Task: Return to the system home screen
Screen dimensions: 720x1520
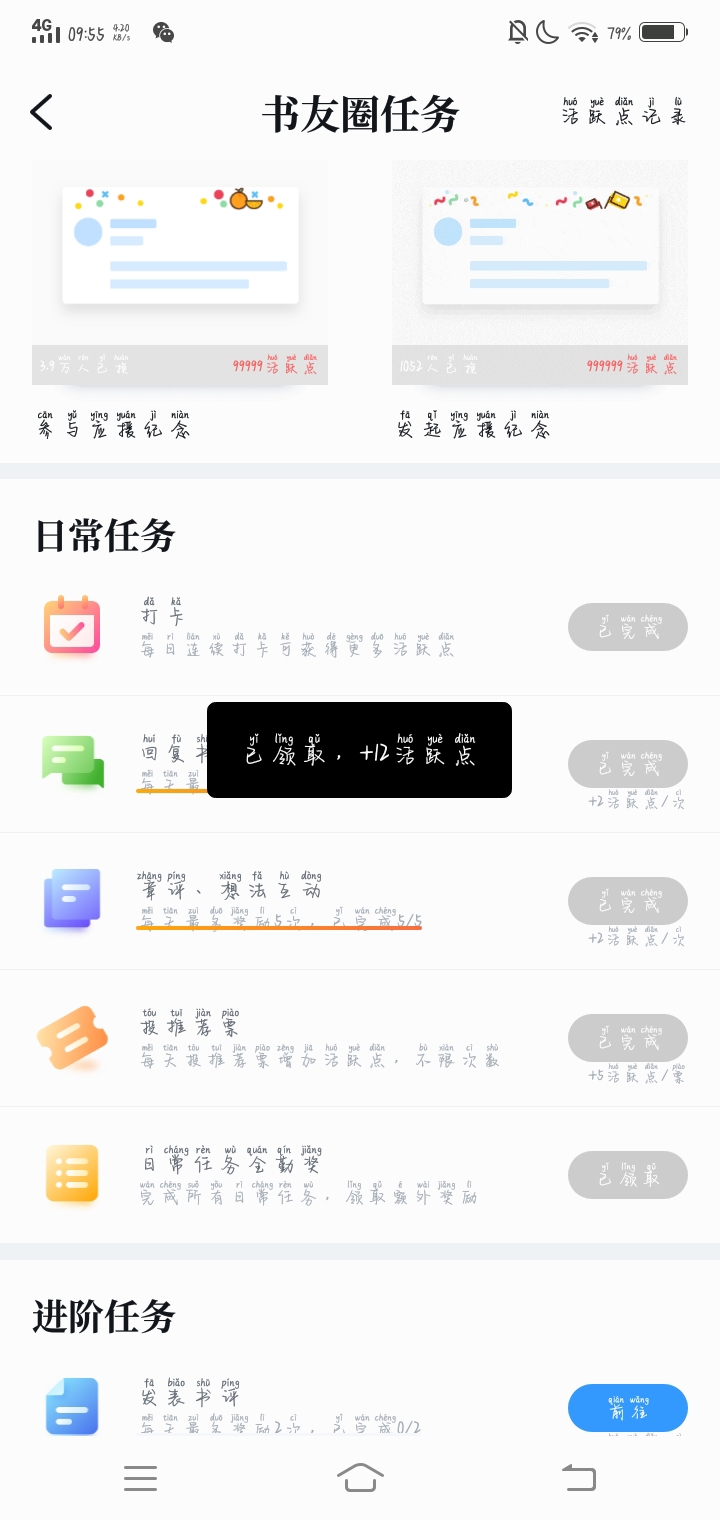Action: tap(360, 1478)
